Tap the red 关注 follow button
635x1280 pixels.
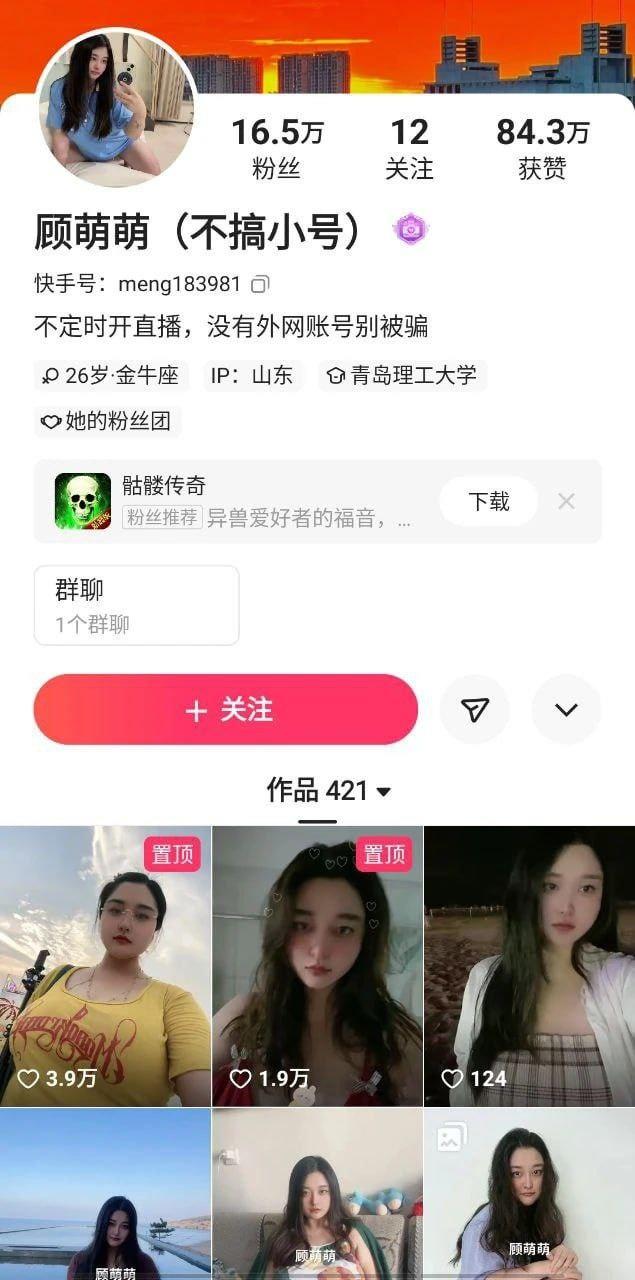[x=225, y=710]
